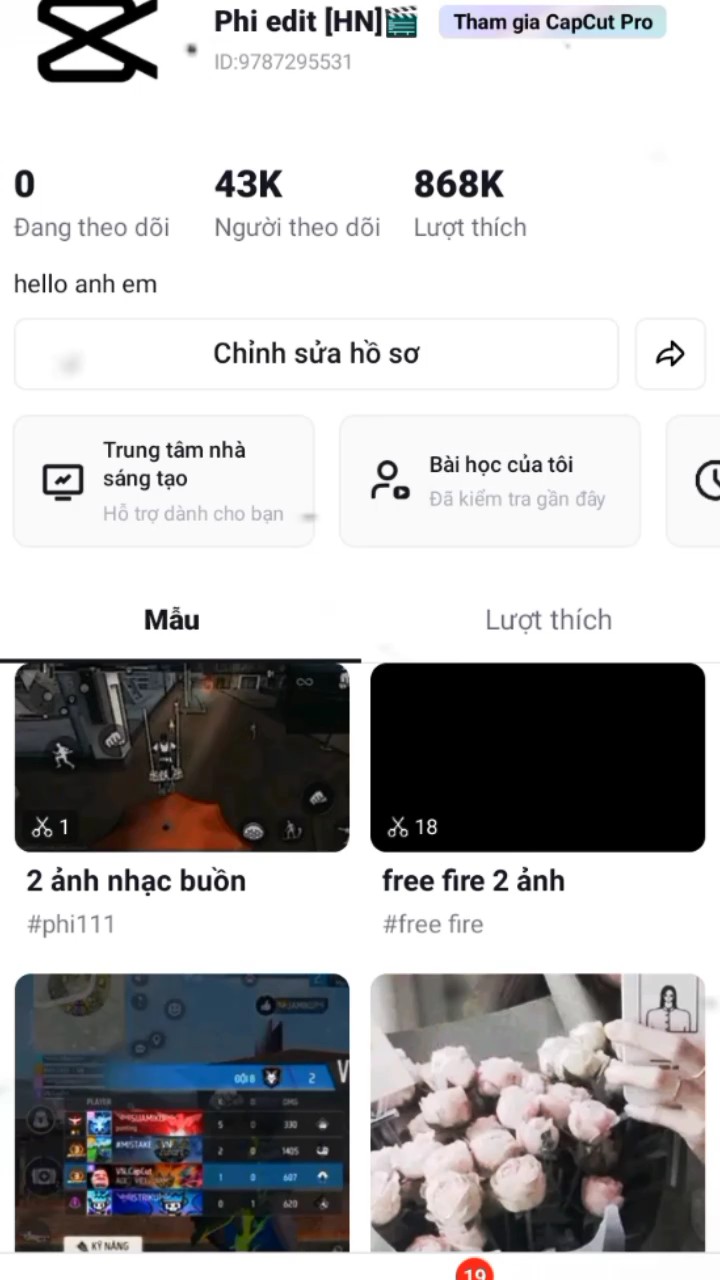Open the 2 ảnh nhạc buồn template
The height and width of the screenshot is (1280, 720).
tap(182, 757)
